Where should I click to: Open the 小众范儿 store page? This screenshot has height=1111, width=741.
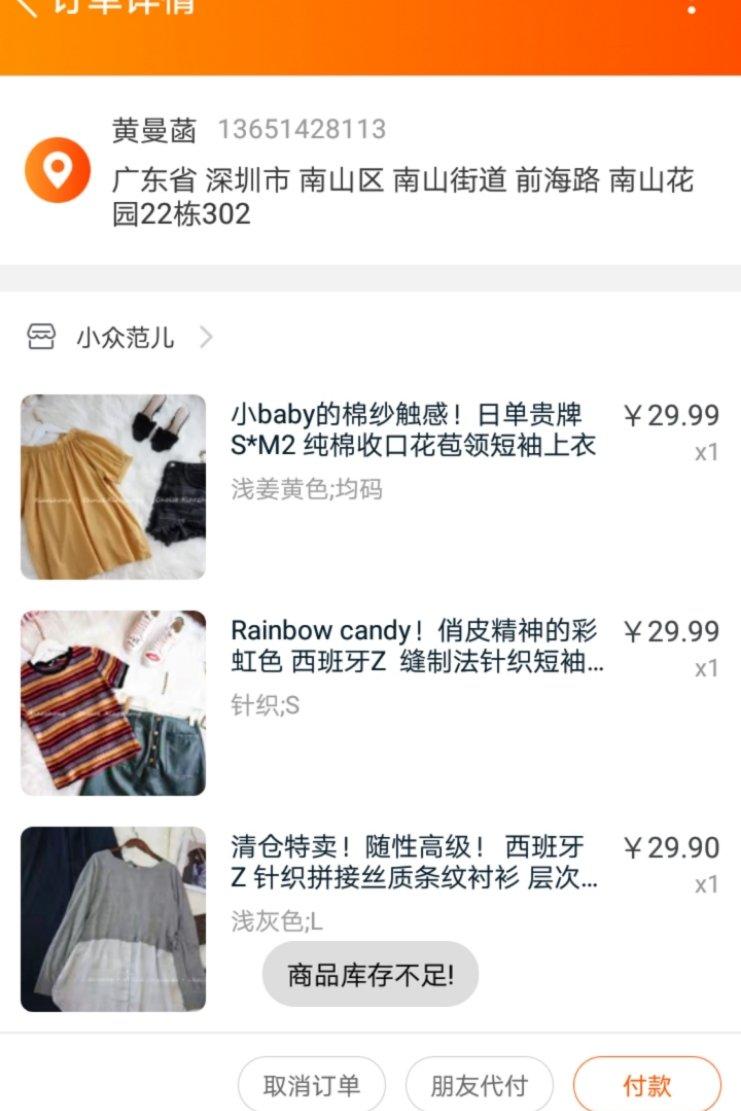[124, 337]
